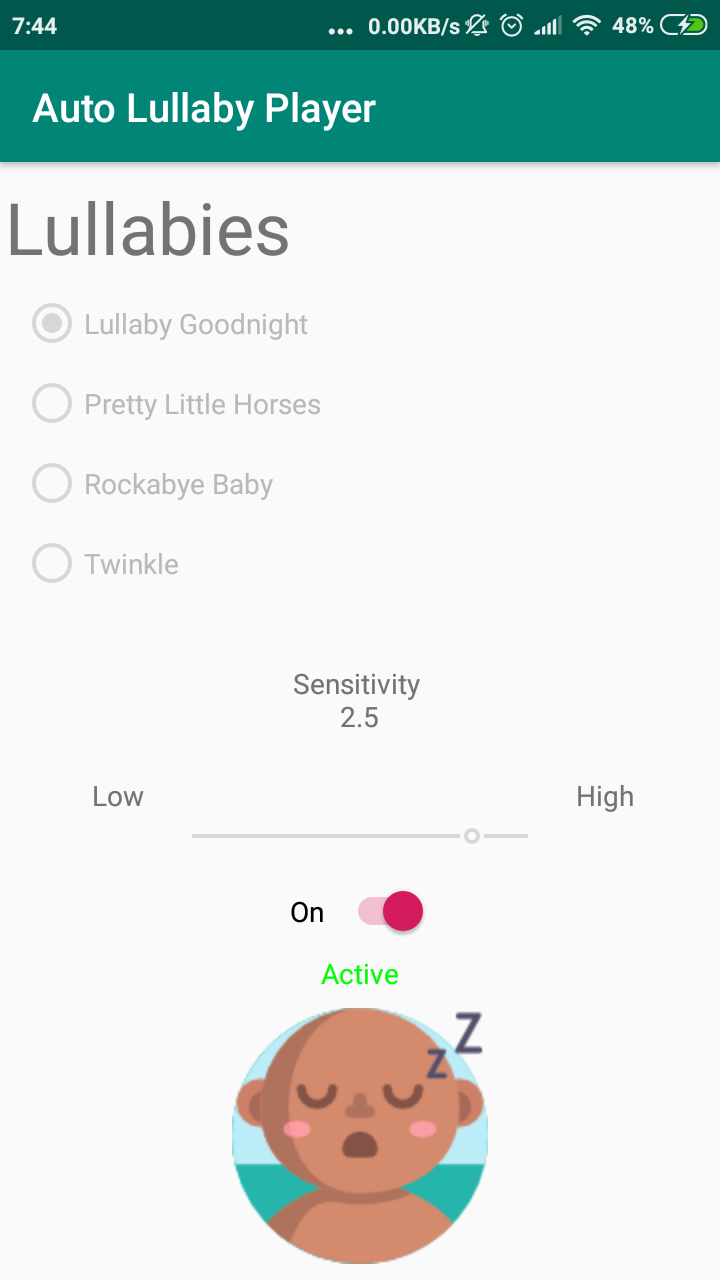This screenshot has height=1280, width=720.
Task: Select the Twinkle lullaby
Action: pyautogui.click(x=52, y=563)
